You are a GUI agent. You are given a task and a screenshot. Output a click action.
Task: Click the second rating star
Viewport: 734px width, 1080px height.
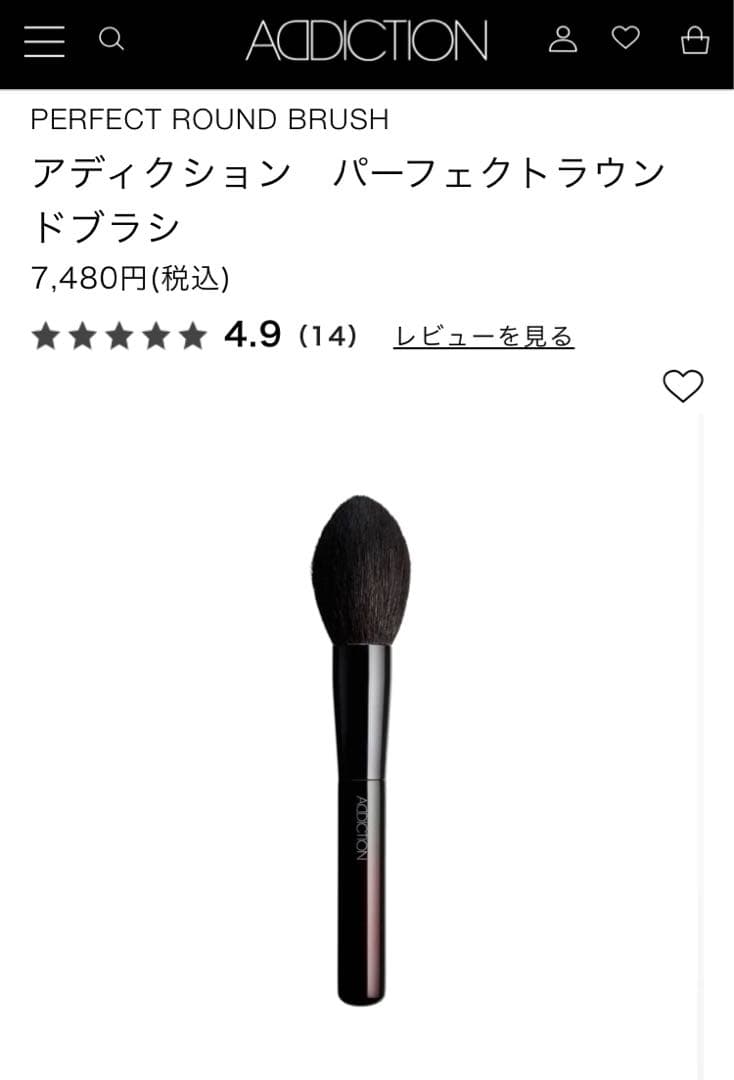pos(87,337)
